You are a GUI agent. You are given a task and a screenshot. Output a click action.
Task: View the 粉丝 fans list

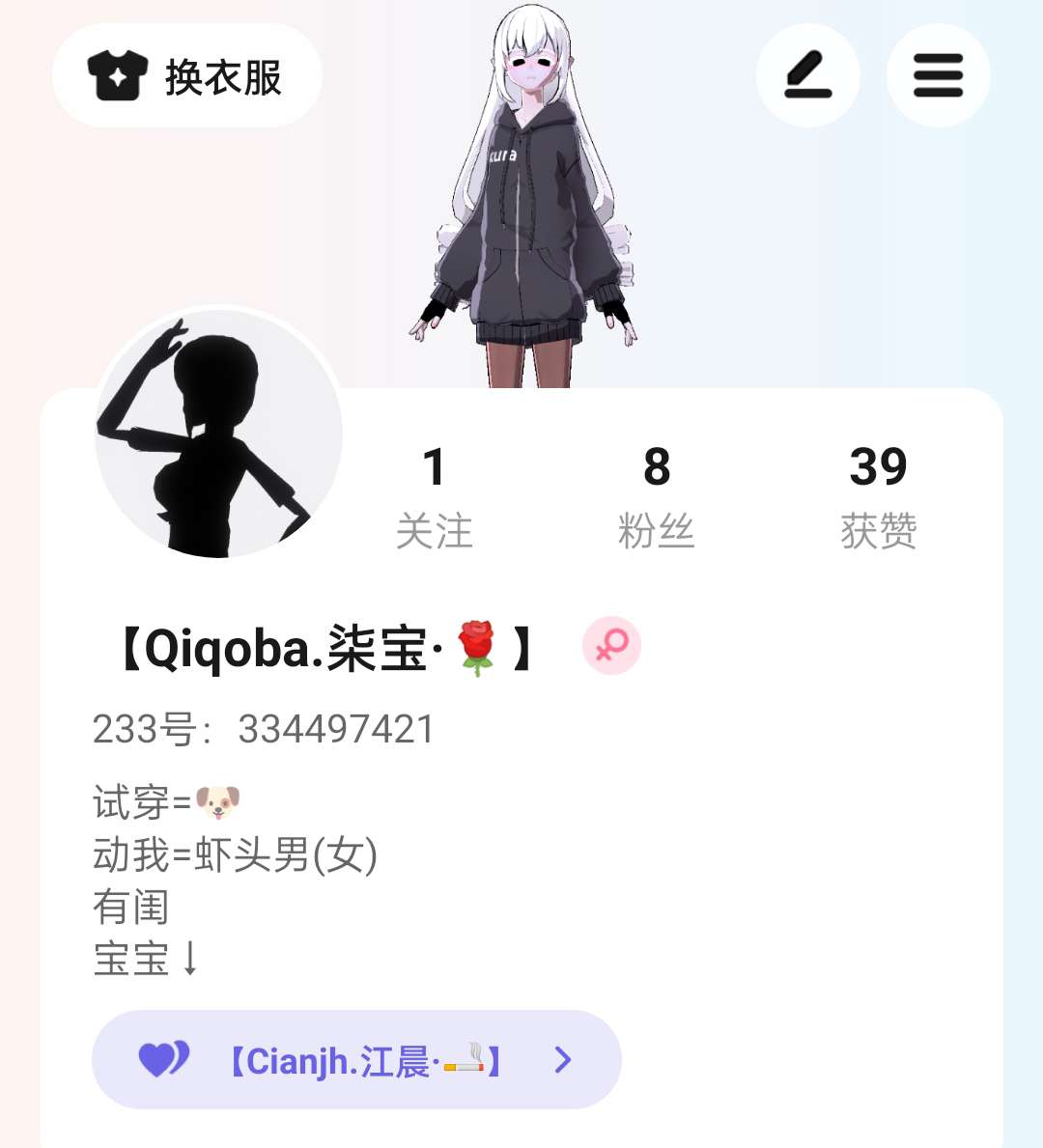(657, 496)
